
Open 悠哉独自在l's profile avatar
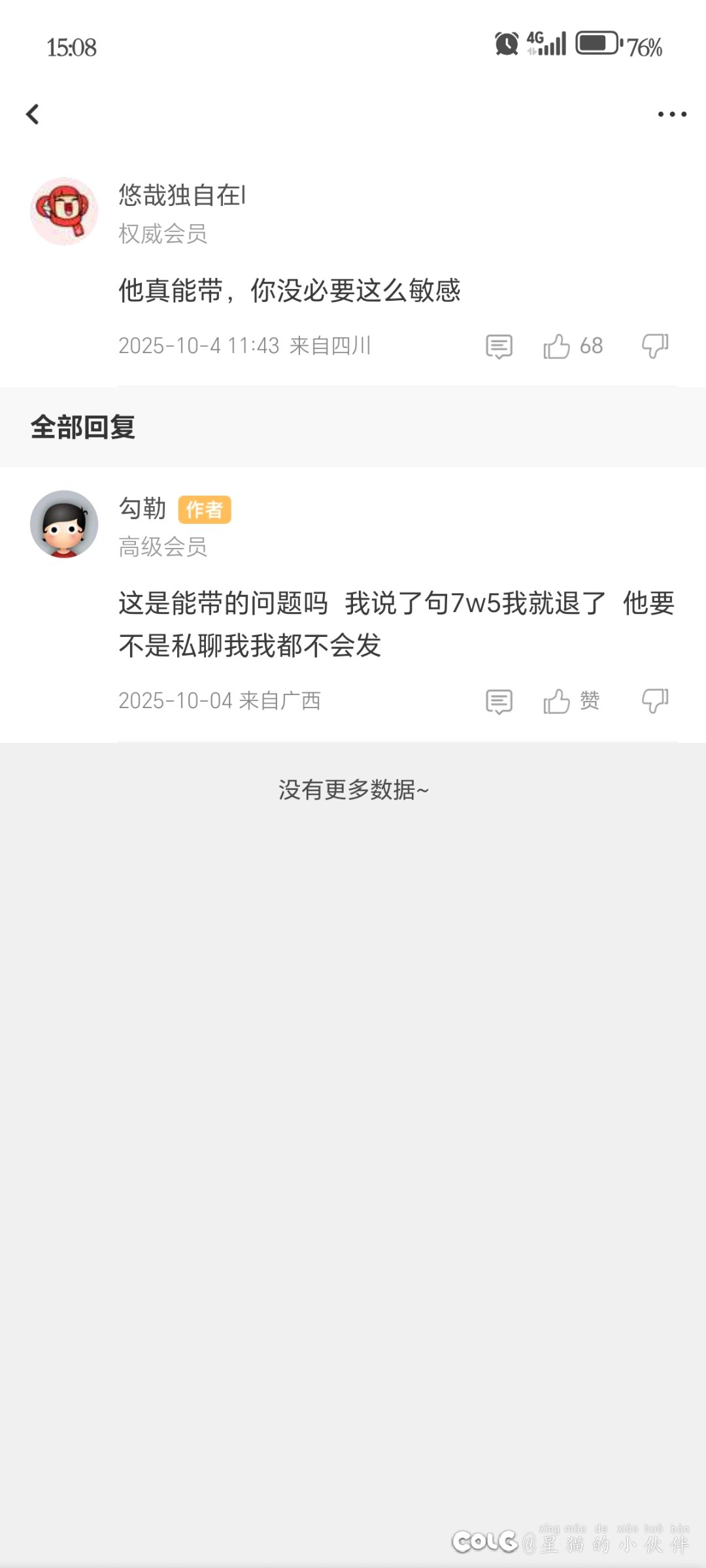click(64, 211)
